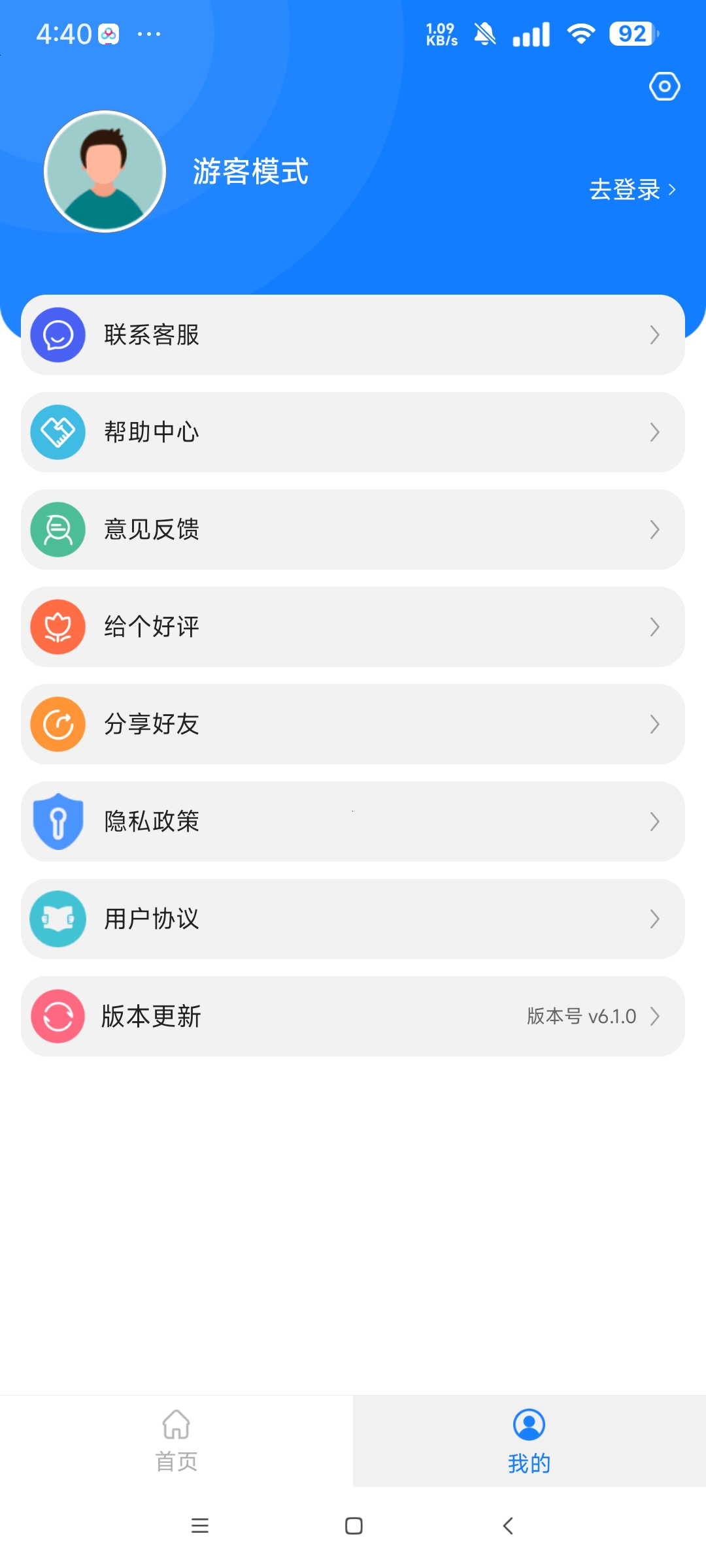
Task: Open recent apps from the navigation bar
Action: [x=199, y=1526]
